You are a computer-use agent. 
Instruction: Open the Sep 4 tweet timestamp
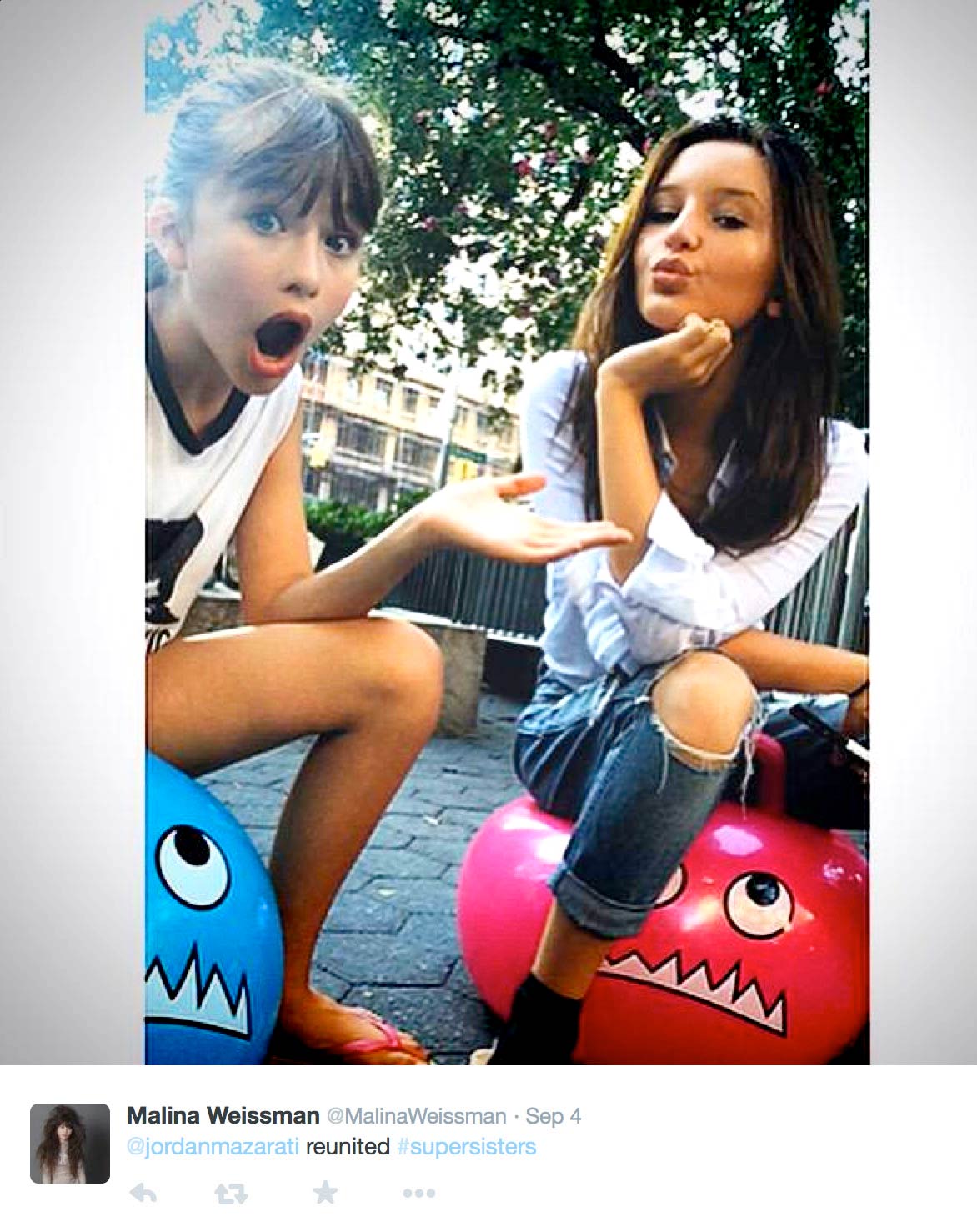pyautogui.click(x=554, y=1116)
